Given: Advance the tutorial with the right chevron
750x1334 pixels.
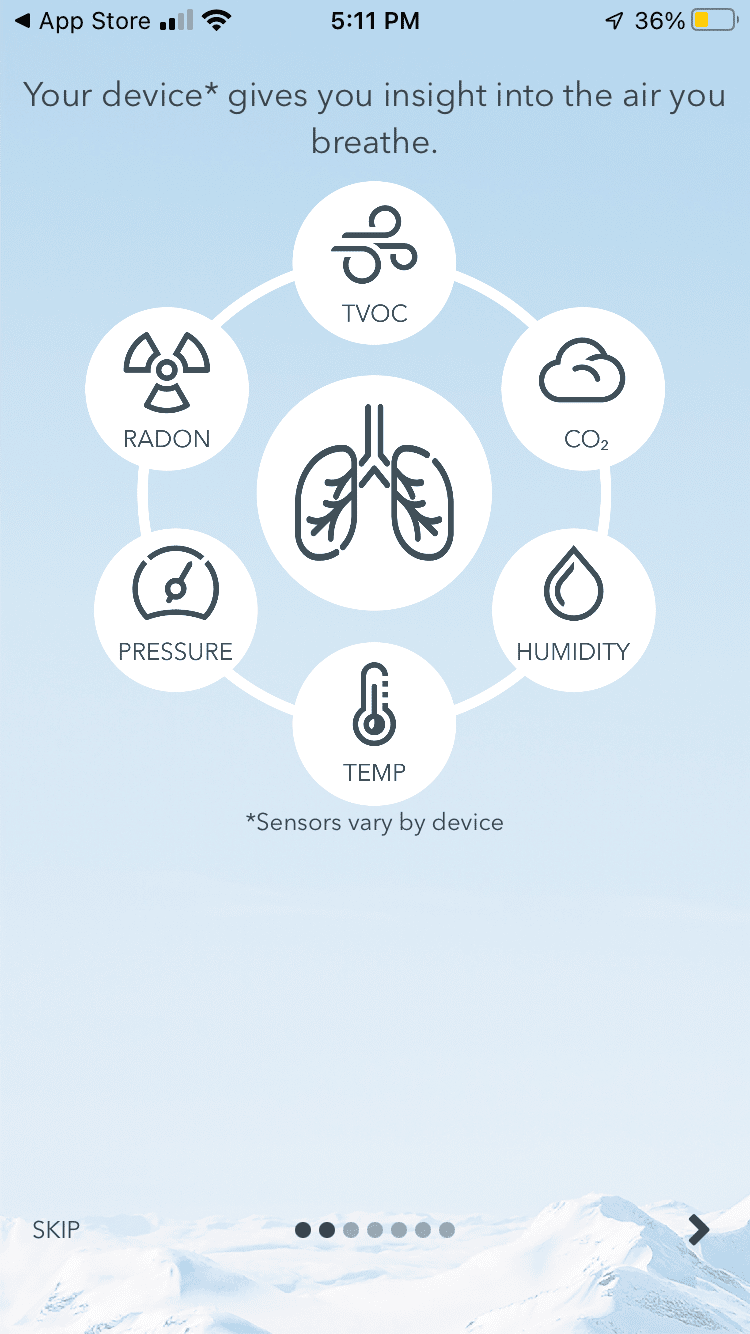Looking at the screenshot, I should [x=698, y=1230].
